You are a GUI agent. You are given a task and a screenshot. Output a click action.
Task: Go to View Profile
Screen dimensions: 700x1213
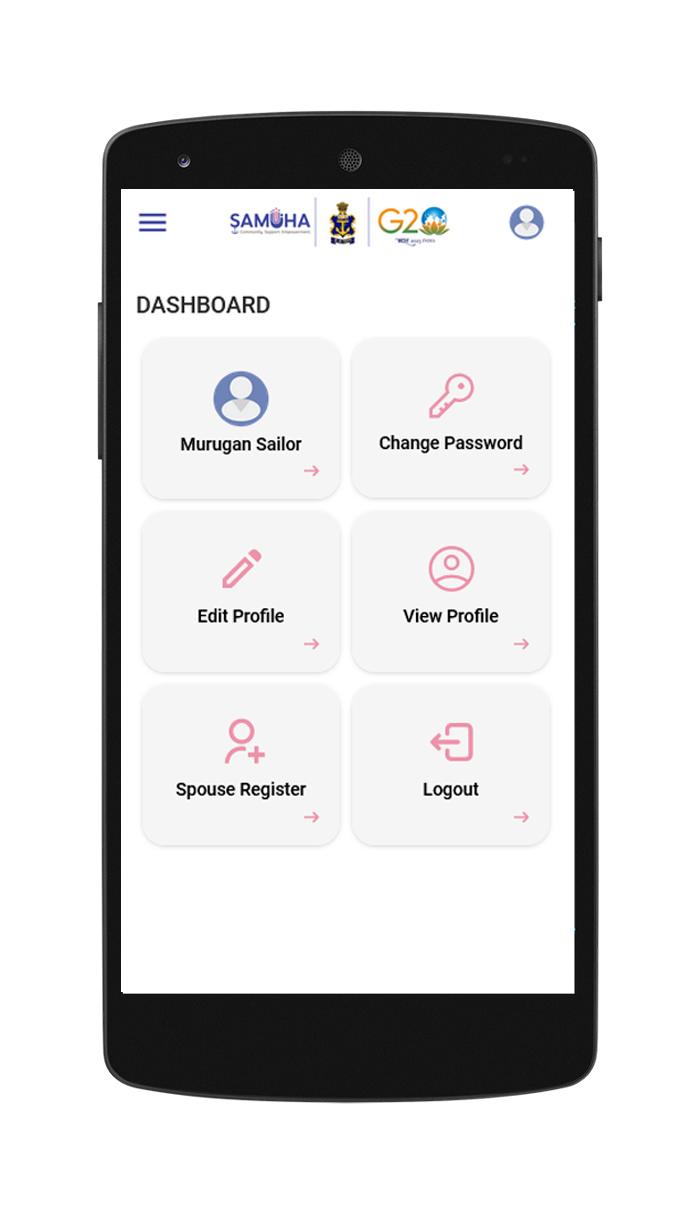coord(451,591)
